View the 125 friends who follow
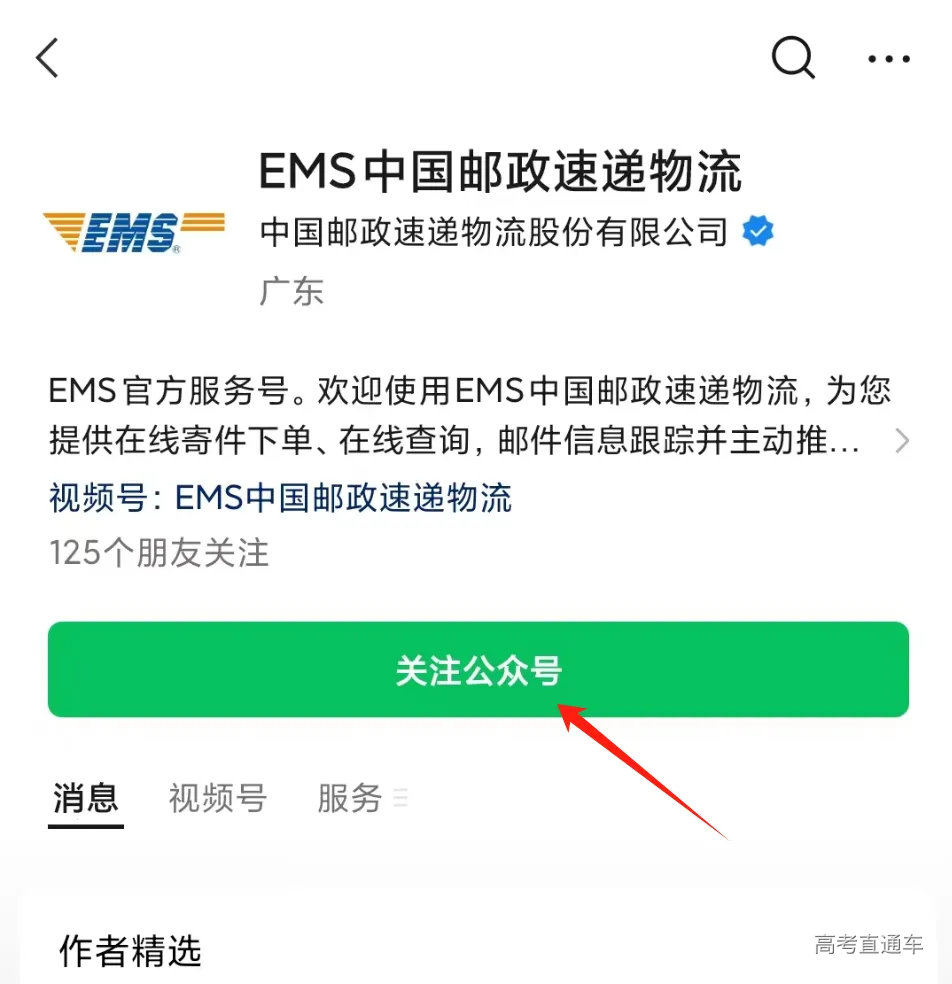This screenshot has width=952, height=984. pos(158,552)
